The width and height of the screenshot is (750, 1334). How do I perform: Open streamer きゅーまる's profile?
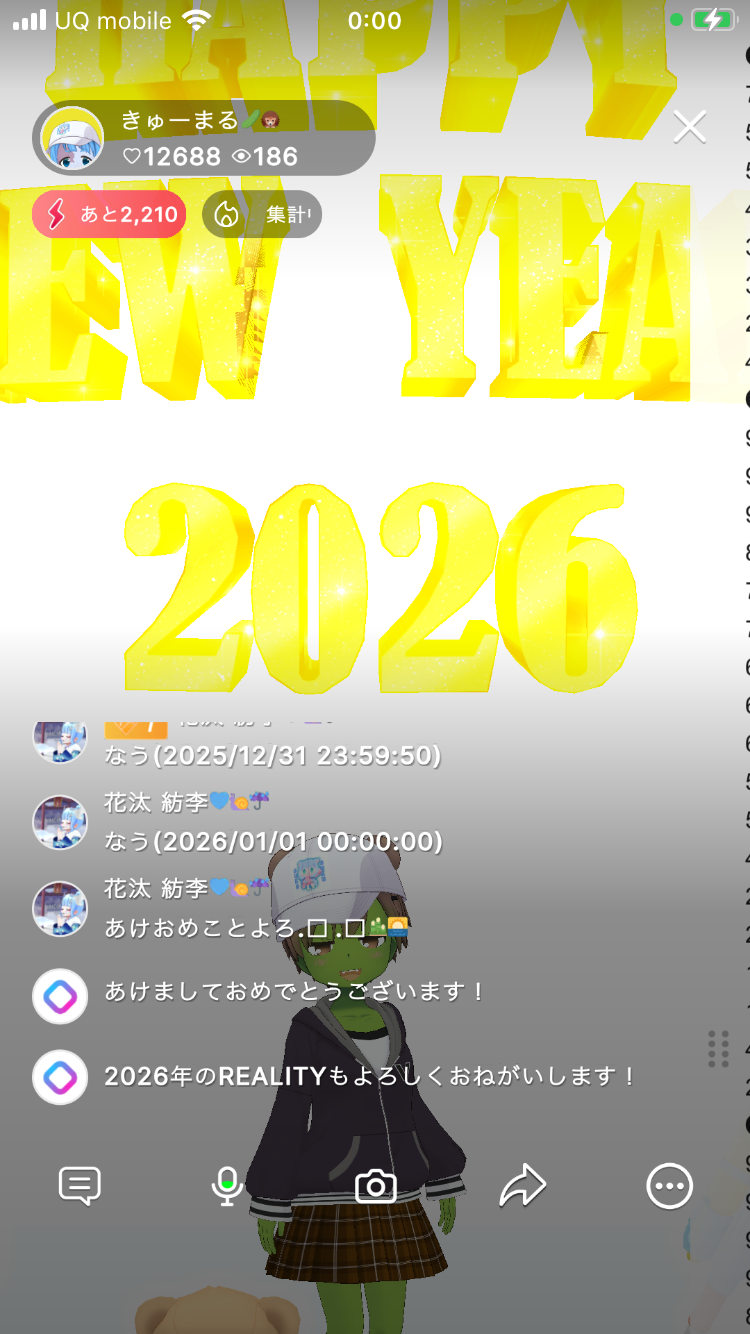click(x=73, y=138)
